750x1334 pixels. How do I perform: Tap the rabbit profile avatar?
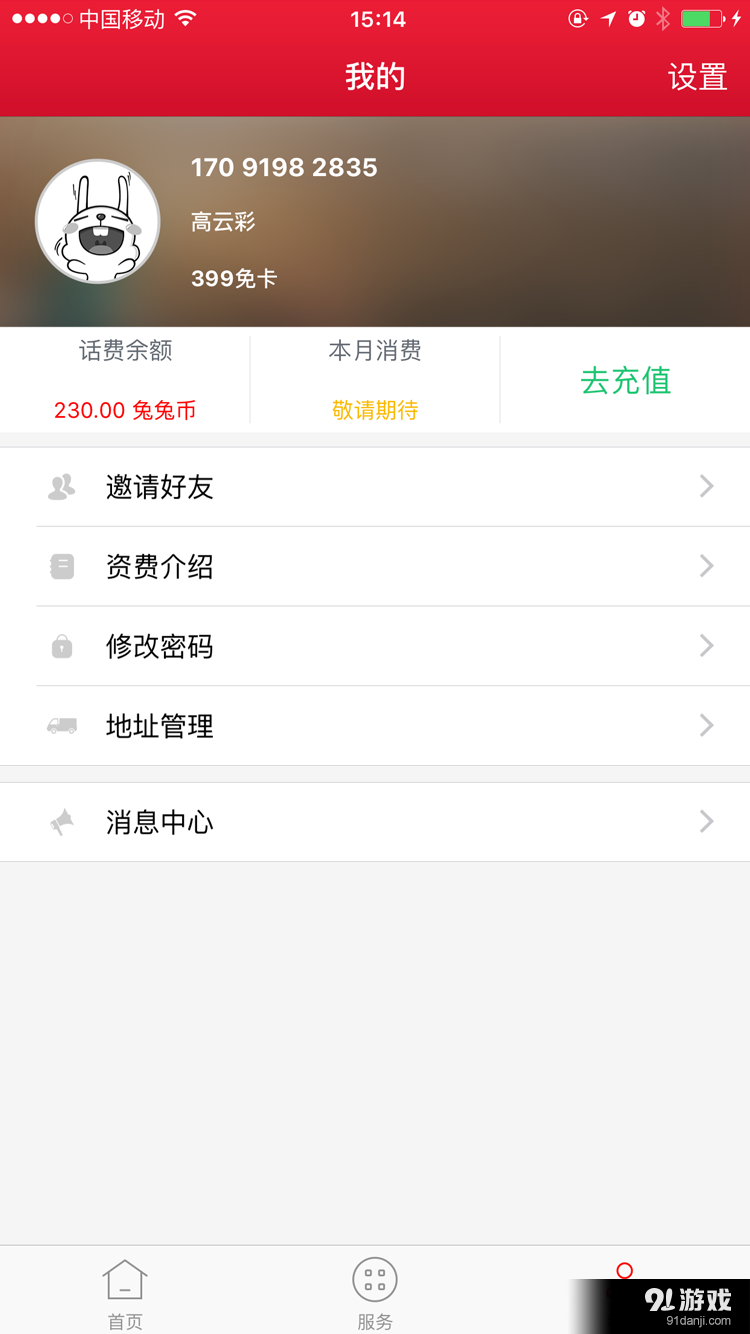[x=98, y=222]
